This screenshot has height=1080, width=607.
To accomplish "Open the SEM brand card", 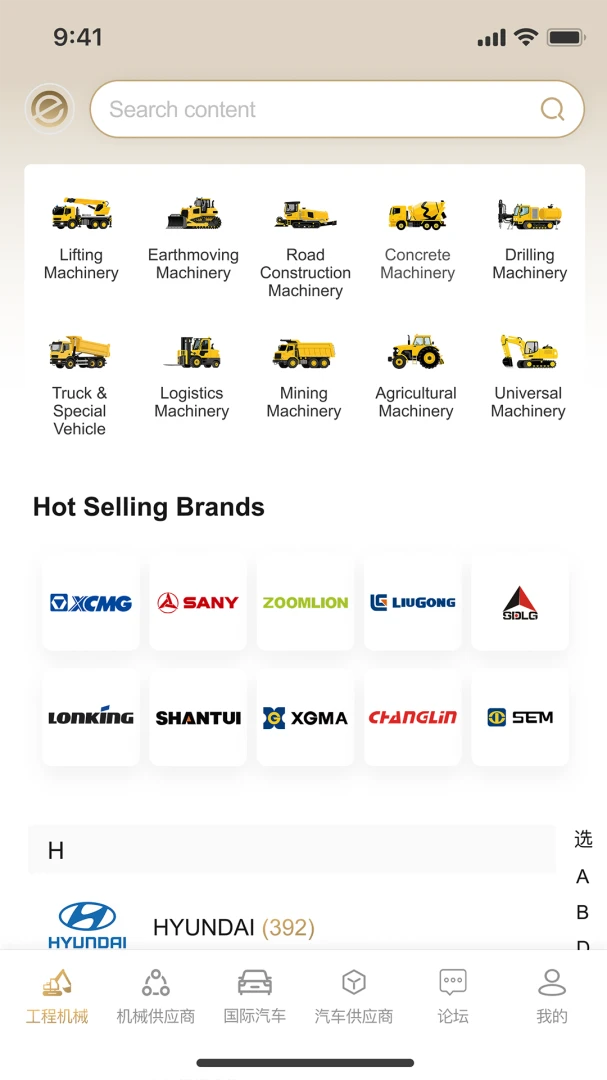I will (x=520, y=718).
